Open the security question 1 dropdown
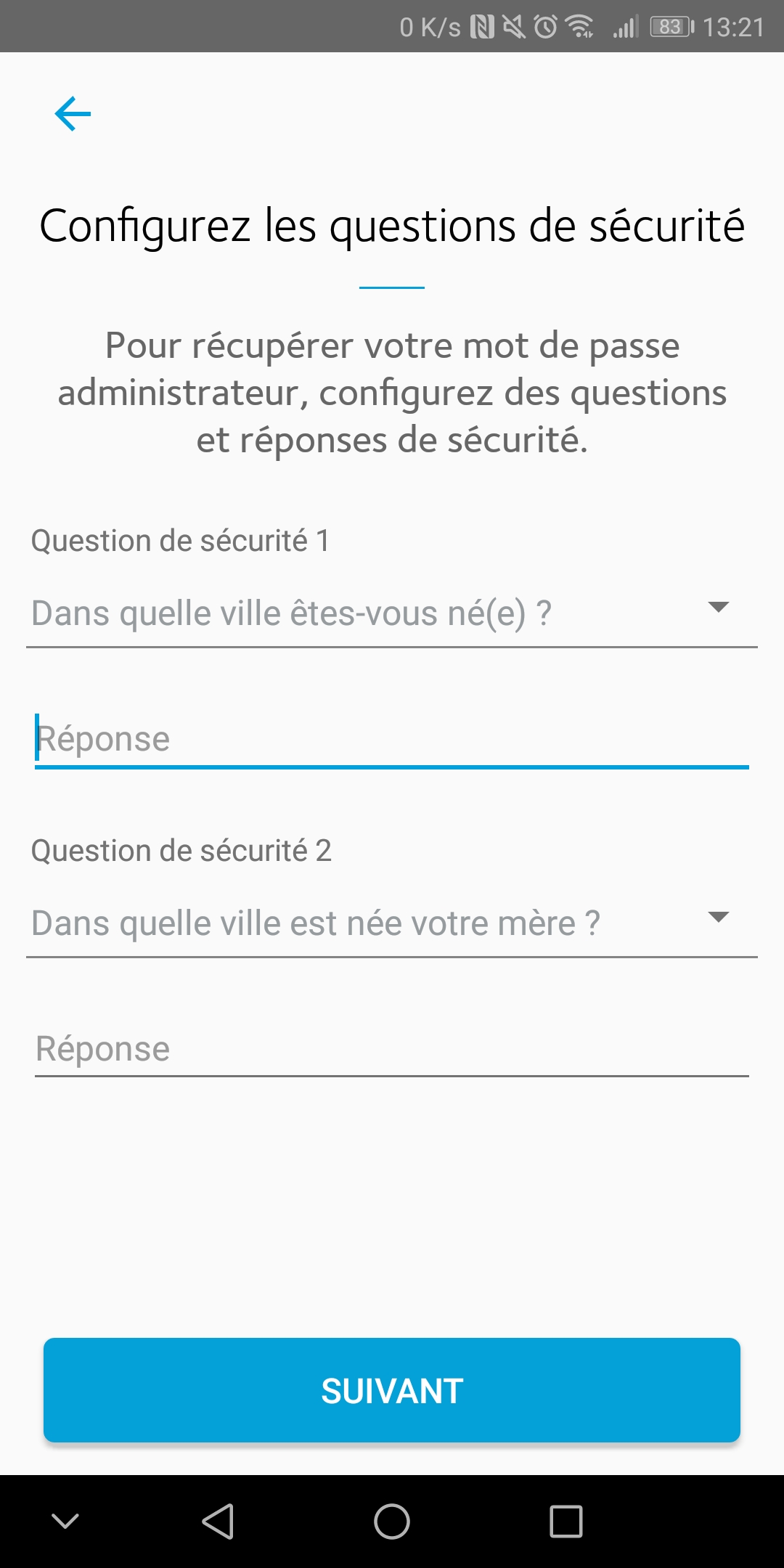Image resolution: width=784 pixels, height=1568 pixels. (x=392, y=613)
